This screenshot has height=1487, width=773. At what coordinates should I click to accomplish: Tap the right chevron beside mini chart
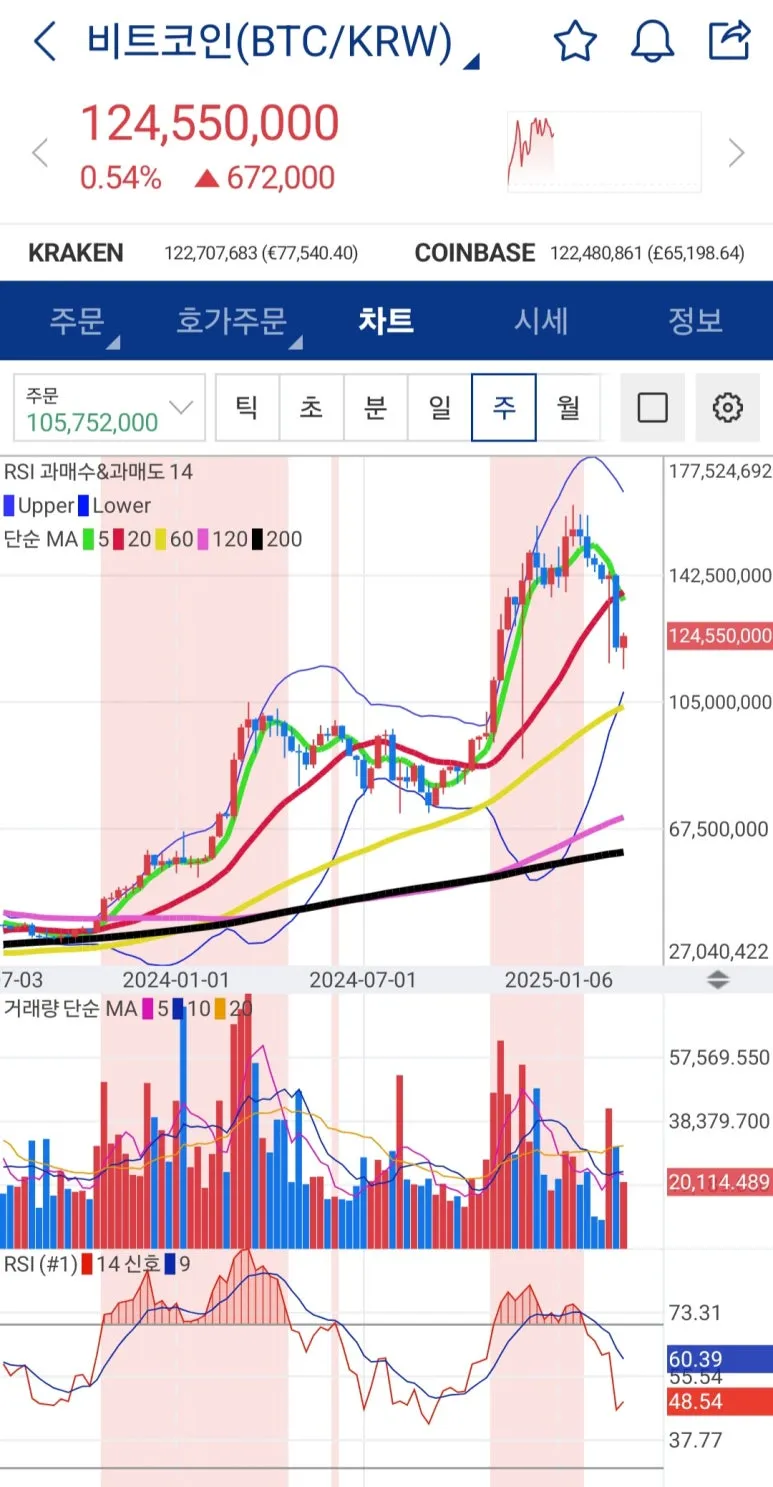click(737, 152)
